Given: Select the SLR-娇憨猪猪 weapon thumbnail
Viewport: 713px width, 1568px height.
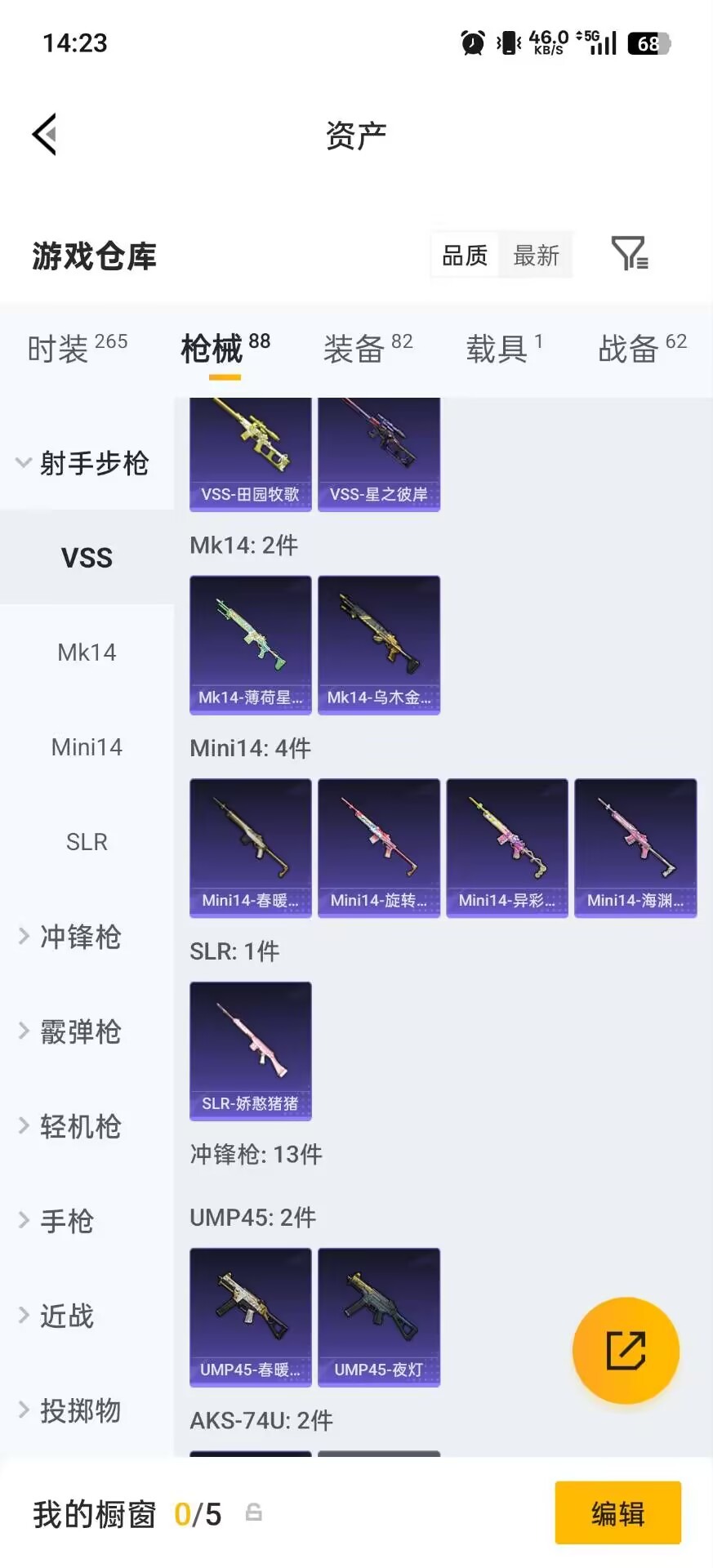Looking at the screenshot, I should (x=250, y=1051).
